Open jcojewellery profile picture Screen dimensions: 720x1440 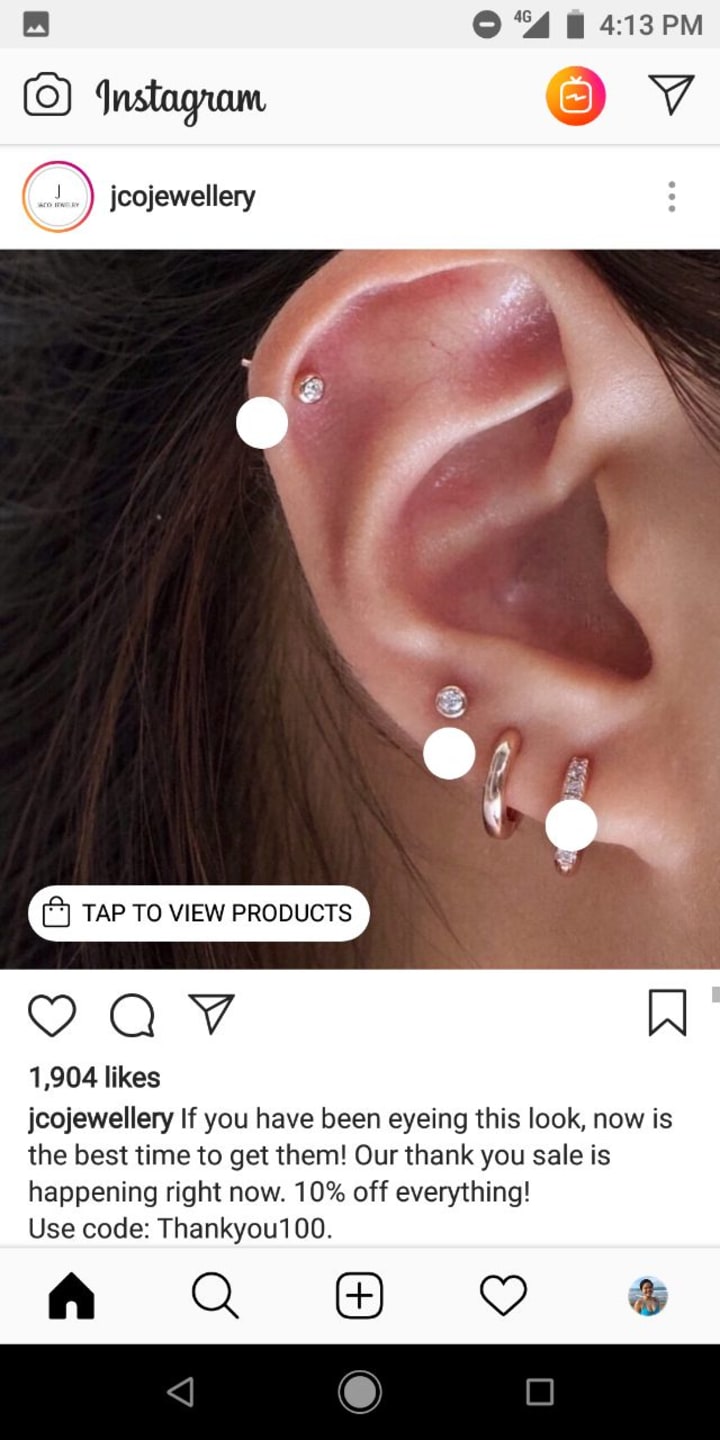[58, 197]
